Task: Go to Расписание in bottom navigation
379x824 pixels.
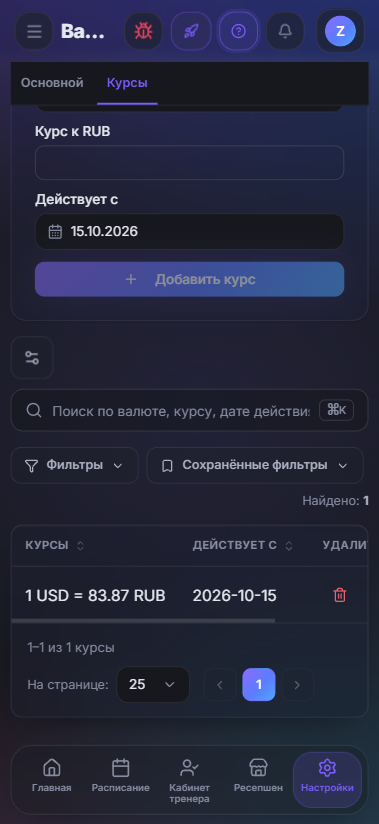Action: click(120, 776)
